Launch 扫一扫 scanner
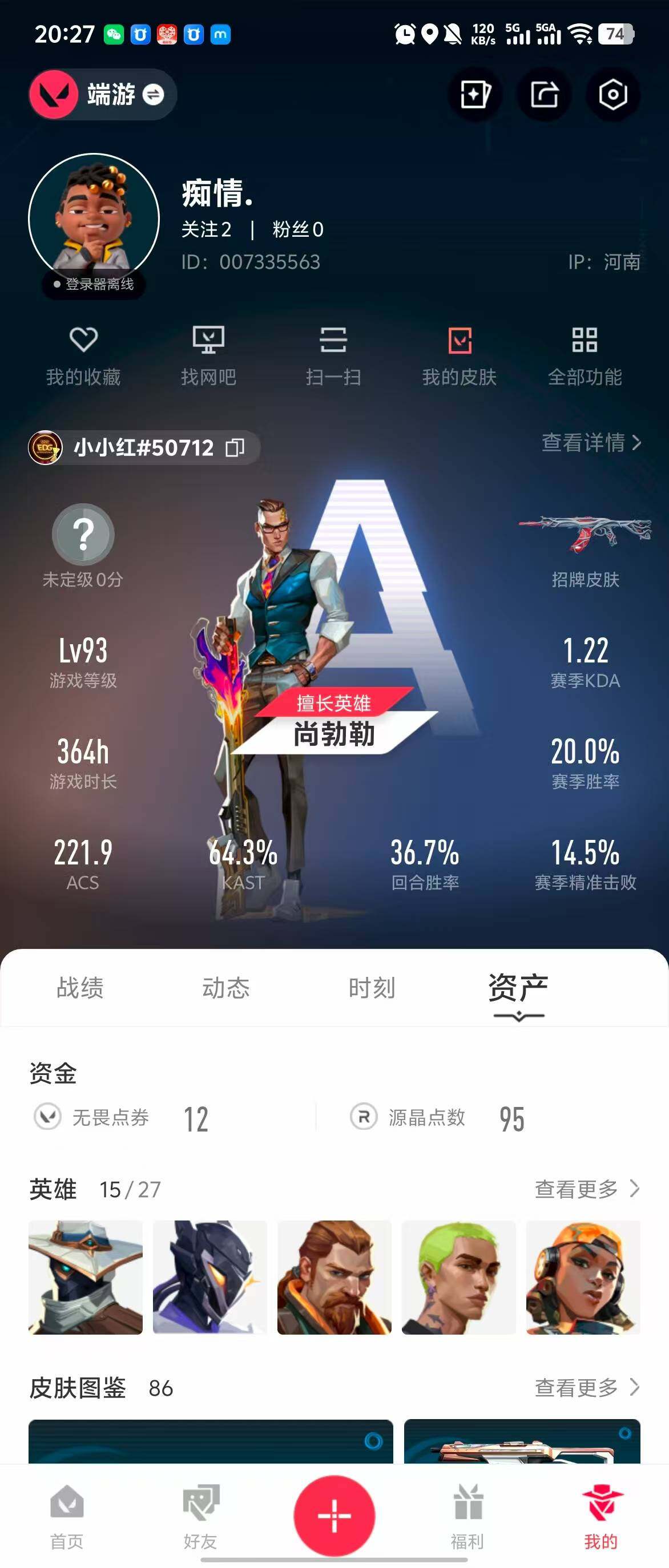669x1568 pixels. (333, 355)
